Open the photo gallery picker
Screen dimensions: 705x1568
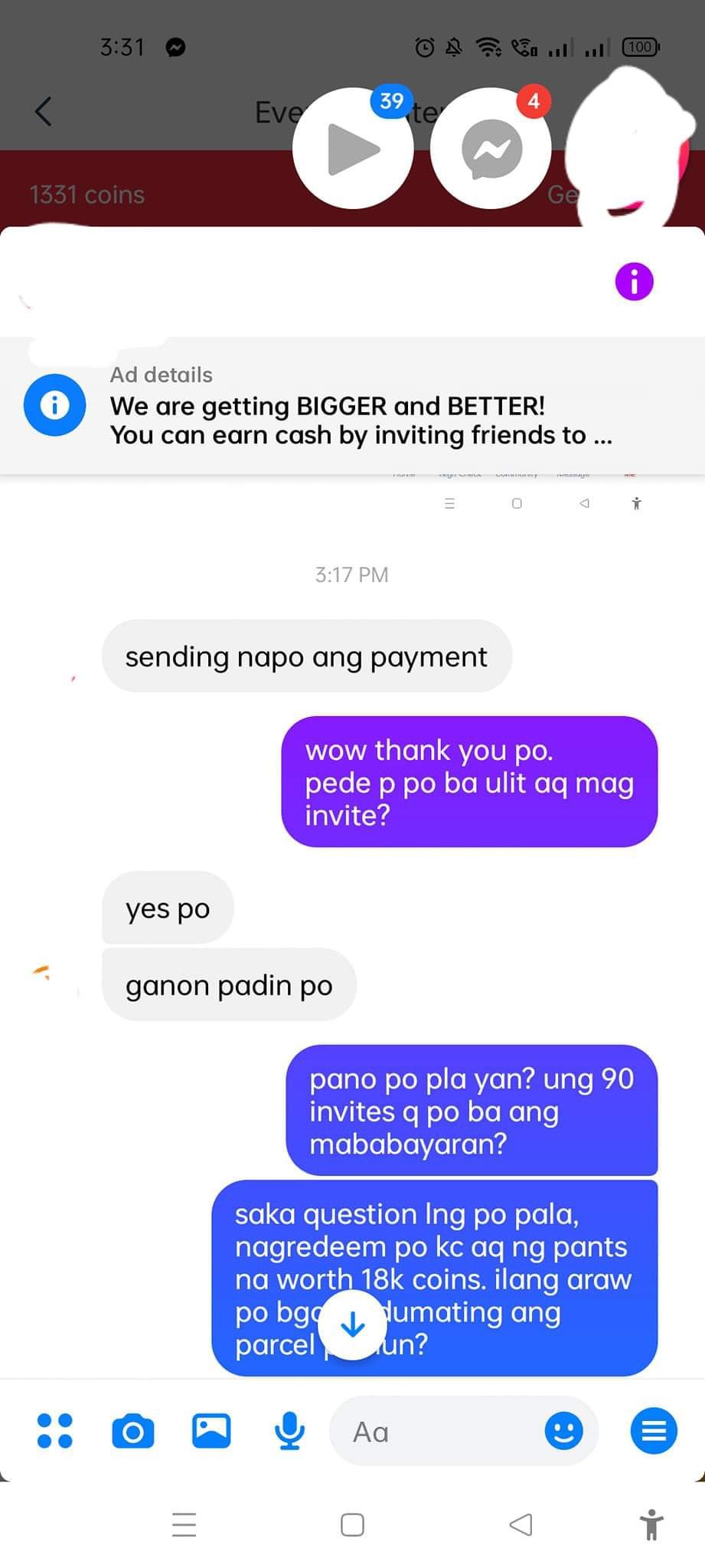(211, 1430)
